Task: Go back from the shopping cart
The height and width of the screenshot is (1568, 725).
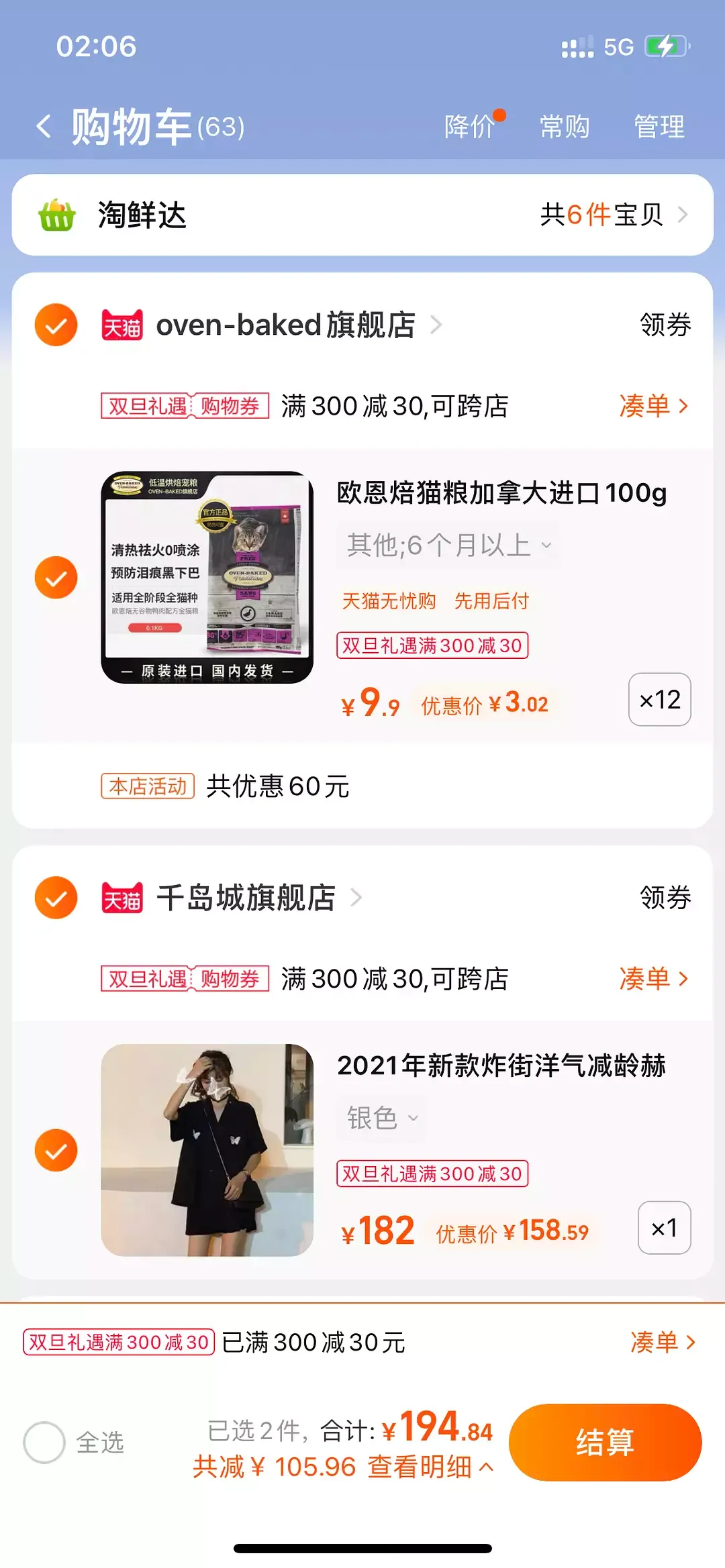Action: point(44,126)
